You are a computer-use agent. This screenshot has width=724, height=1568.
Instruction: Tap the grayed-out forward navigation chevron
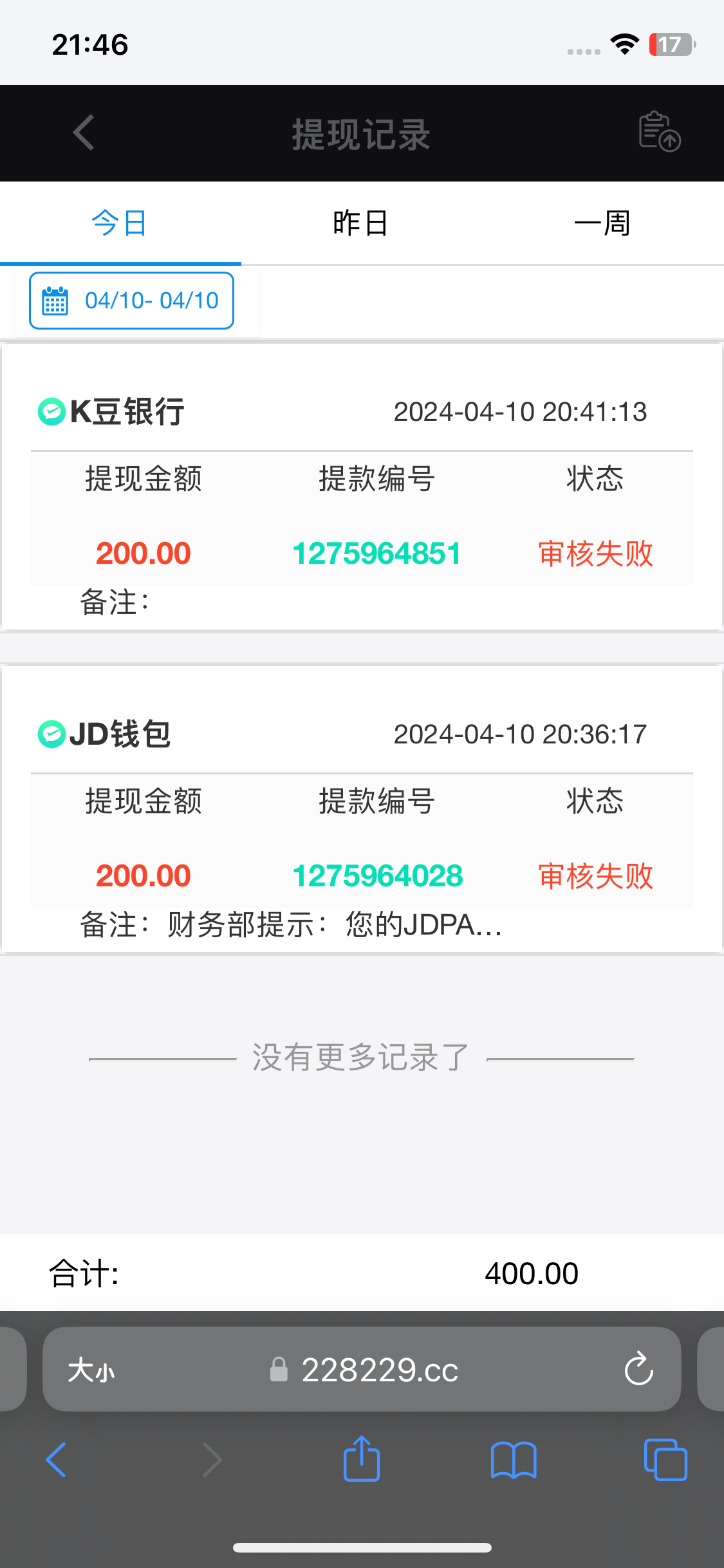click(x=212, y=1459)
